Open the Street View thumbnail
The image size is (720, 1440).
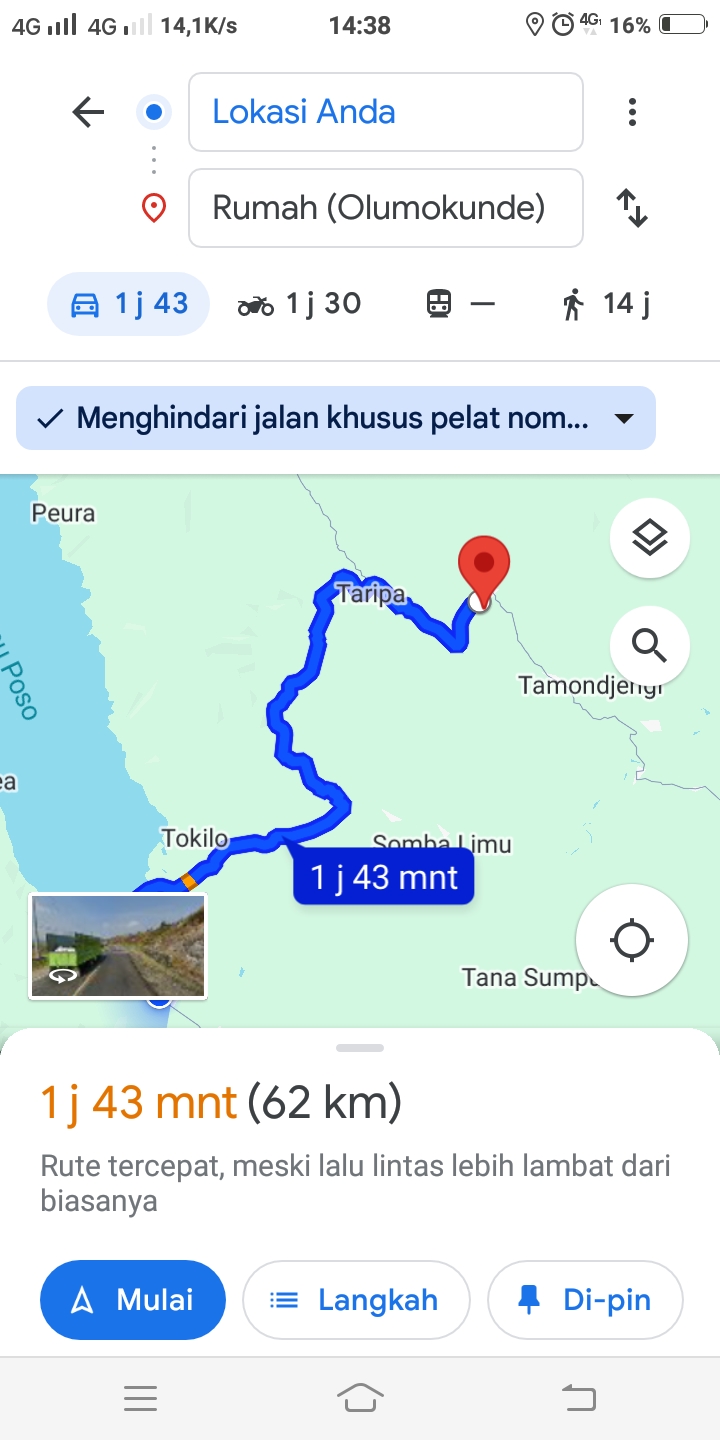(x=118, y=946)
